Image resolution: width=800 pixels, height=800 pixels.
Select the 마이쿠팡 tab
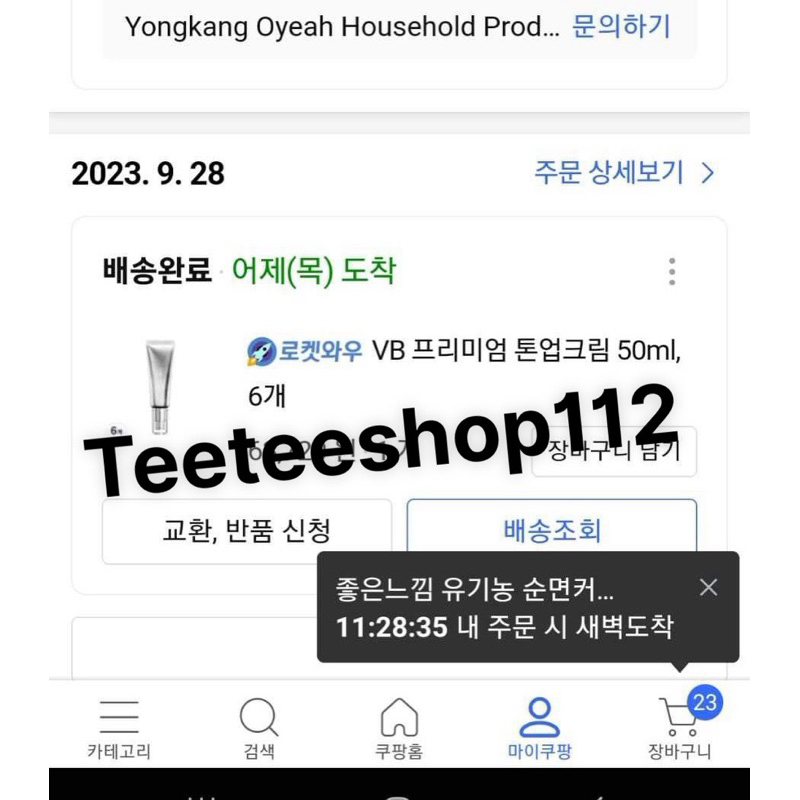[539, 730]
